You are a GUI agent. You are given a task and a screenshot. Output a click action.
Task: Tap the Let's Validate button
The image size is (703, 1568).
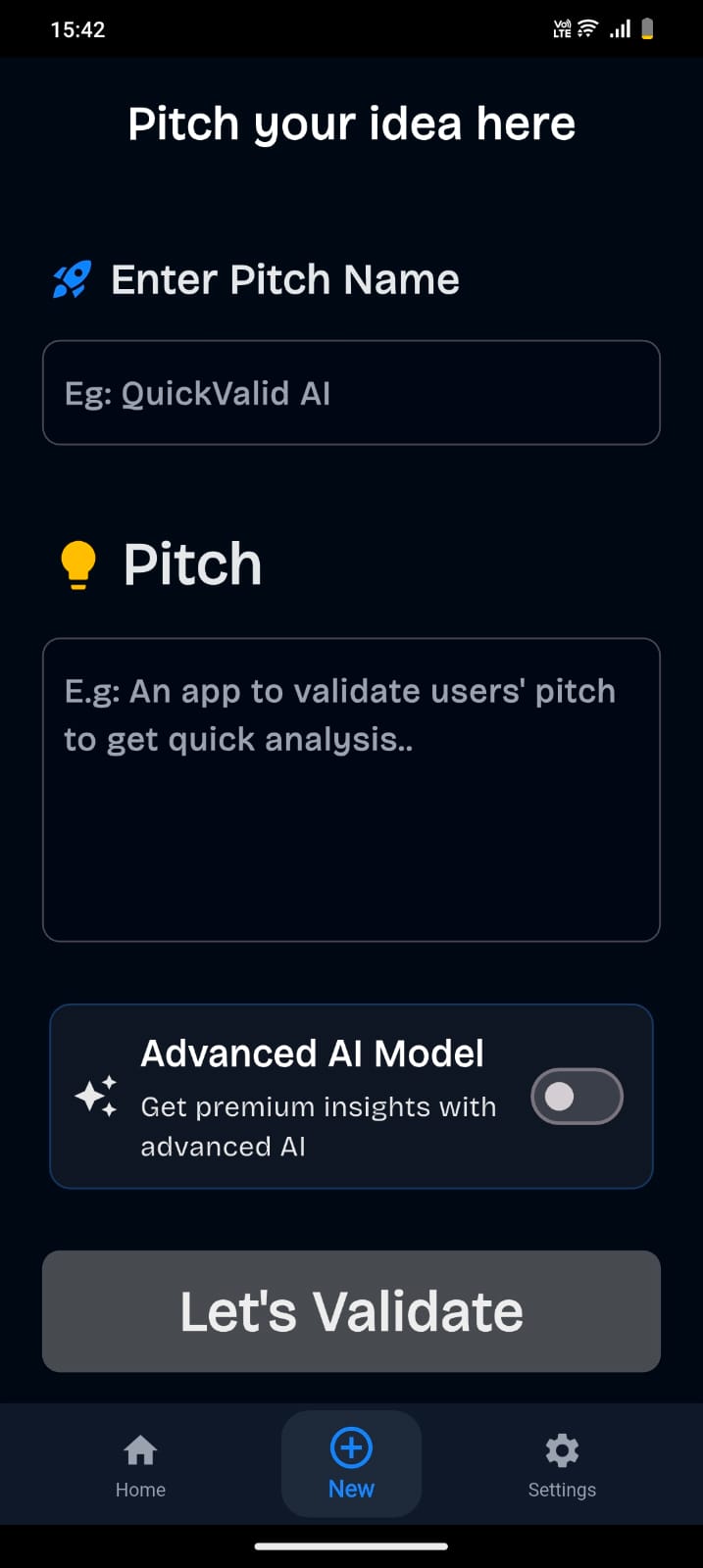pos(351,1311)
